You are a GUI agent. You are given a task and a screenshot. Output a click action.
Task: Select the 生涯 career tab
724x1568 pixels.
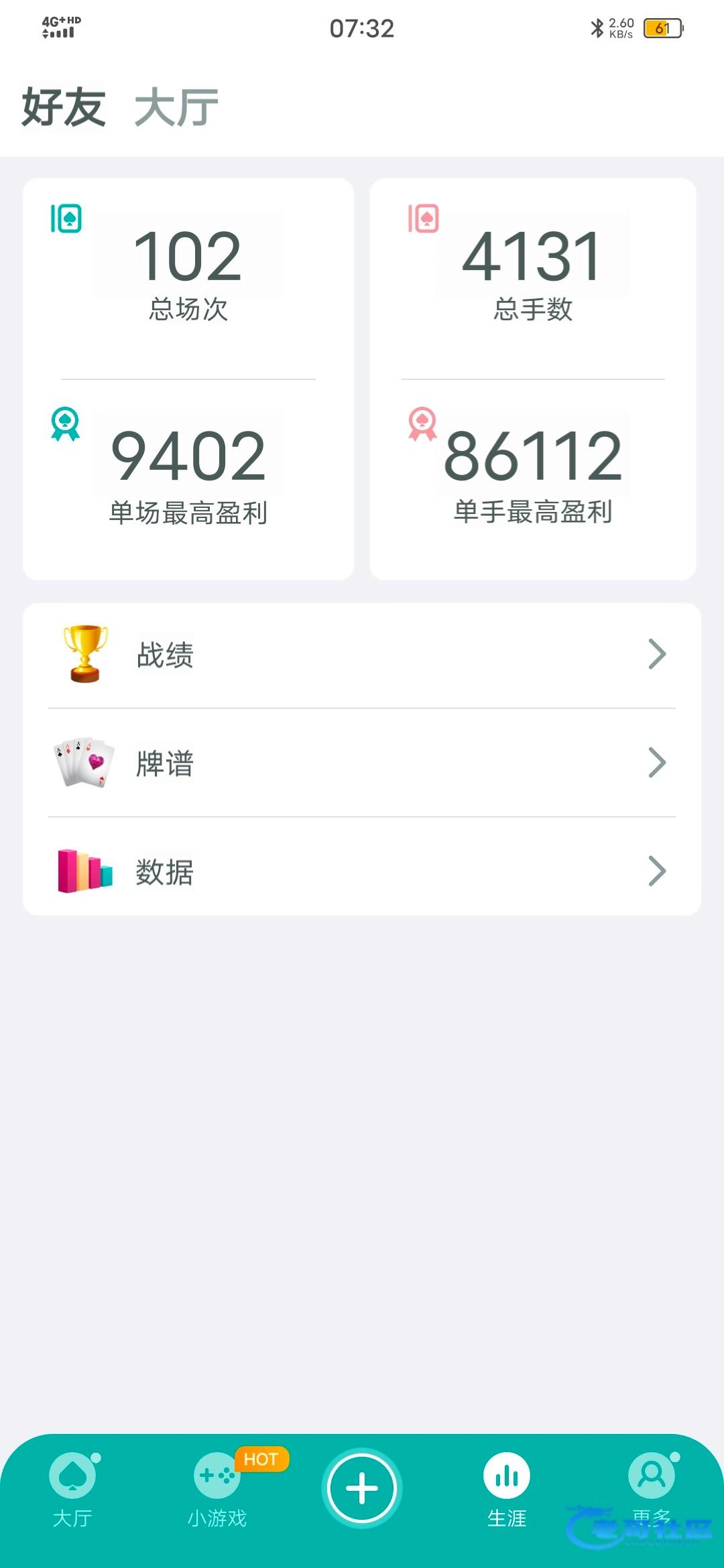pyautogui.click(x=507, y=1489)
